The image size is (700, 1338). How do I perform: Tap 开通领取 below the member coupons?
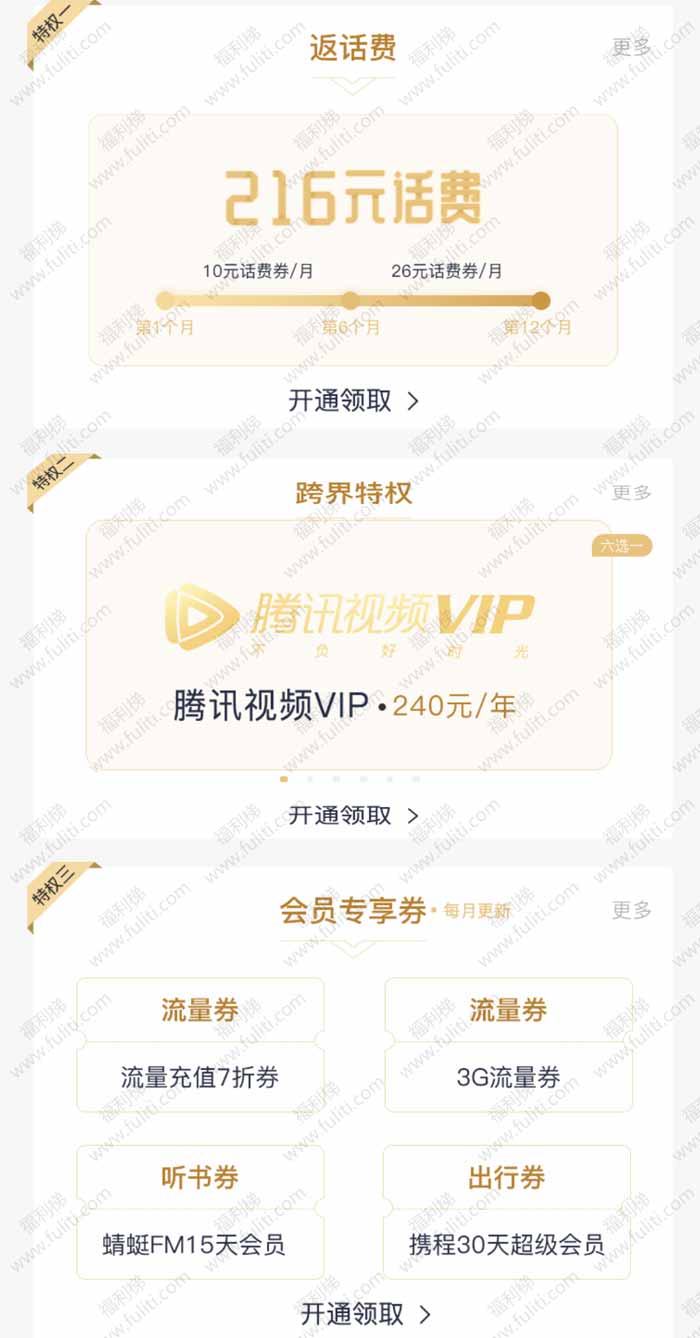coord(365,1313)
